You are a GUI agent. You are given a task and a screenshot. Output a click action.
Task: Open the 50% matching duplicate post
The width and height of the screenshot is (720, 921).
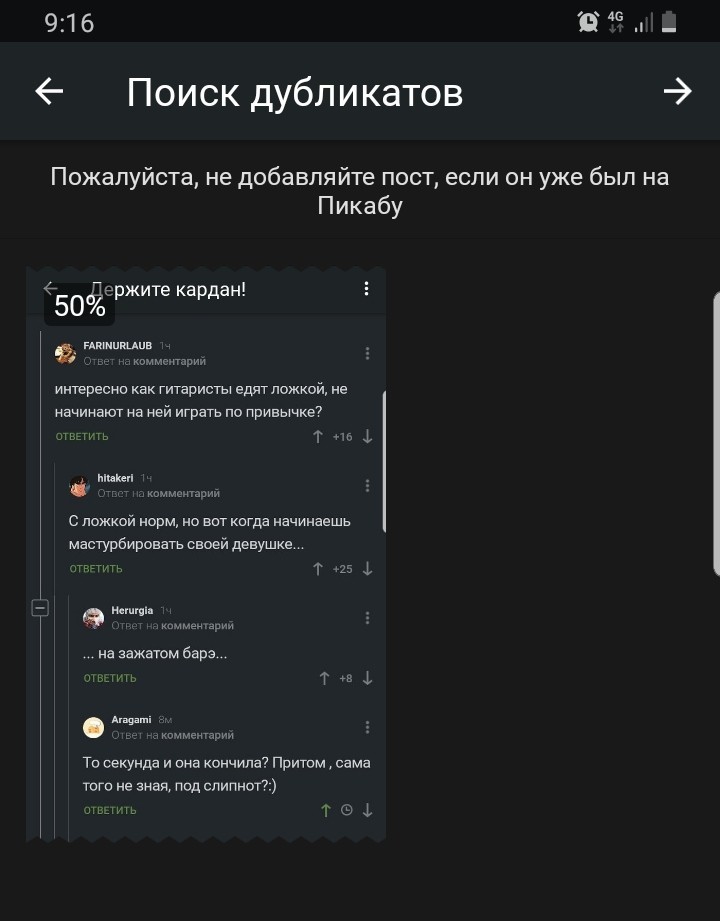[206, 555]
